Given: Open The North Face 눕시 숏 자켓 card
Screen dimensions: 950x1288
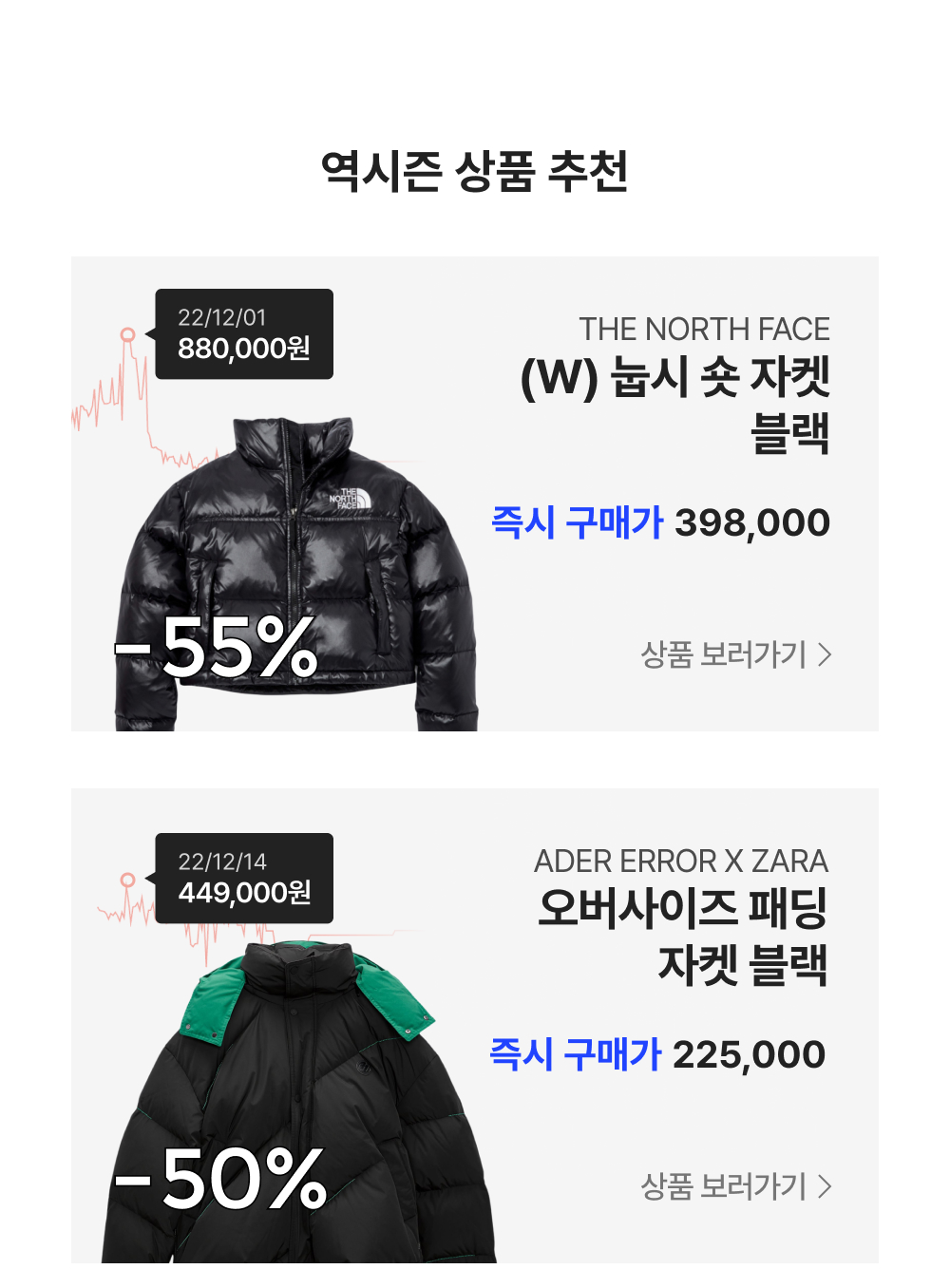Looking at the screenshot, I should (475, 494).
